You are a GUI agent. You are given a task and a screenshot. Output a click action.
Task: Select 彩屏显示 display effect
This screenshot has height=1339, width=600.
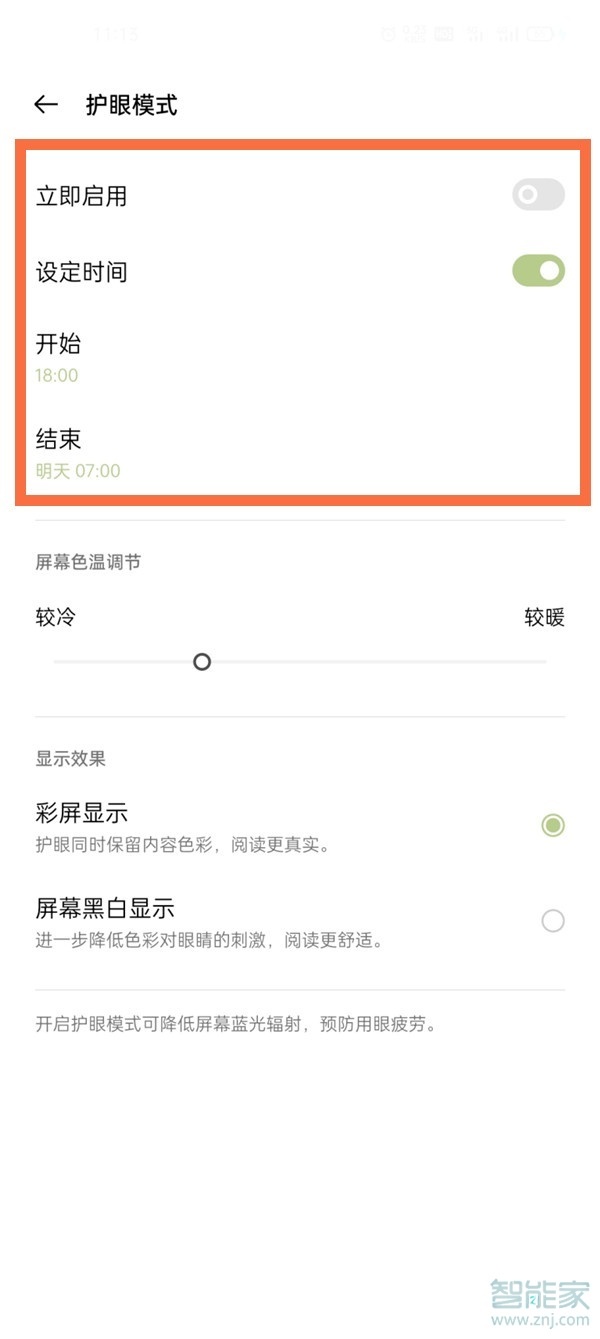click(x=552, y=826)
